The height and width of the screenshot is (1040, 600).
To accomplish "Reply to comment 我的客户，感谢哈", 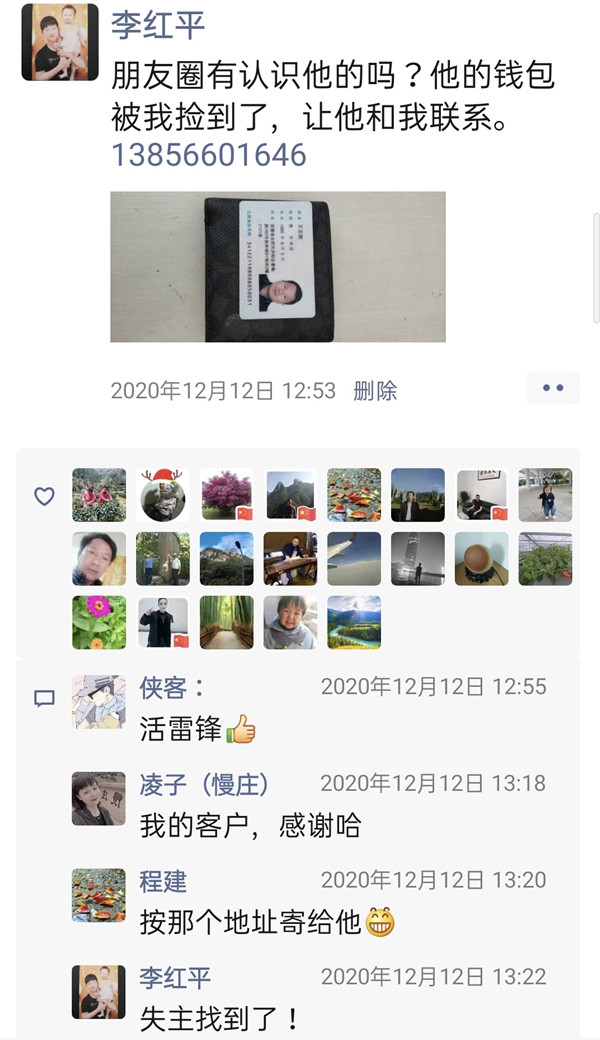I will click(x=250, y=826).
